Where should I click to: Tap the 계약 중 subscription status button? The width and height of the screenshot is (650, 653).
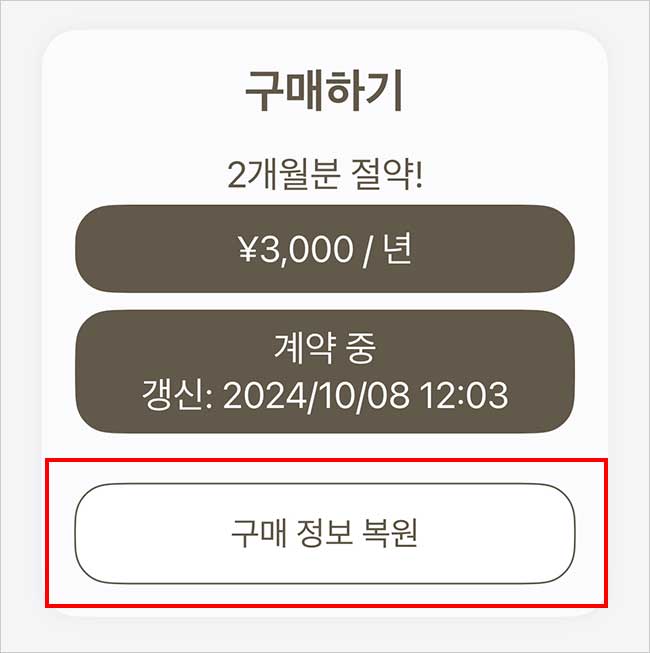tap(325, 371)
